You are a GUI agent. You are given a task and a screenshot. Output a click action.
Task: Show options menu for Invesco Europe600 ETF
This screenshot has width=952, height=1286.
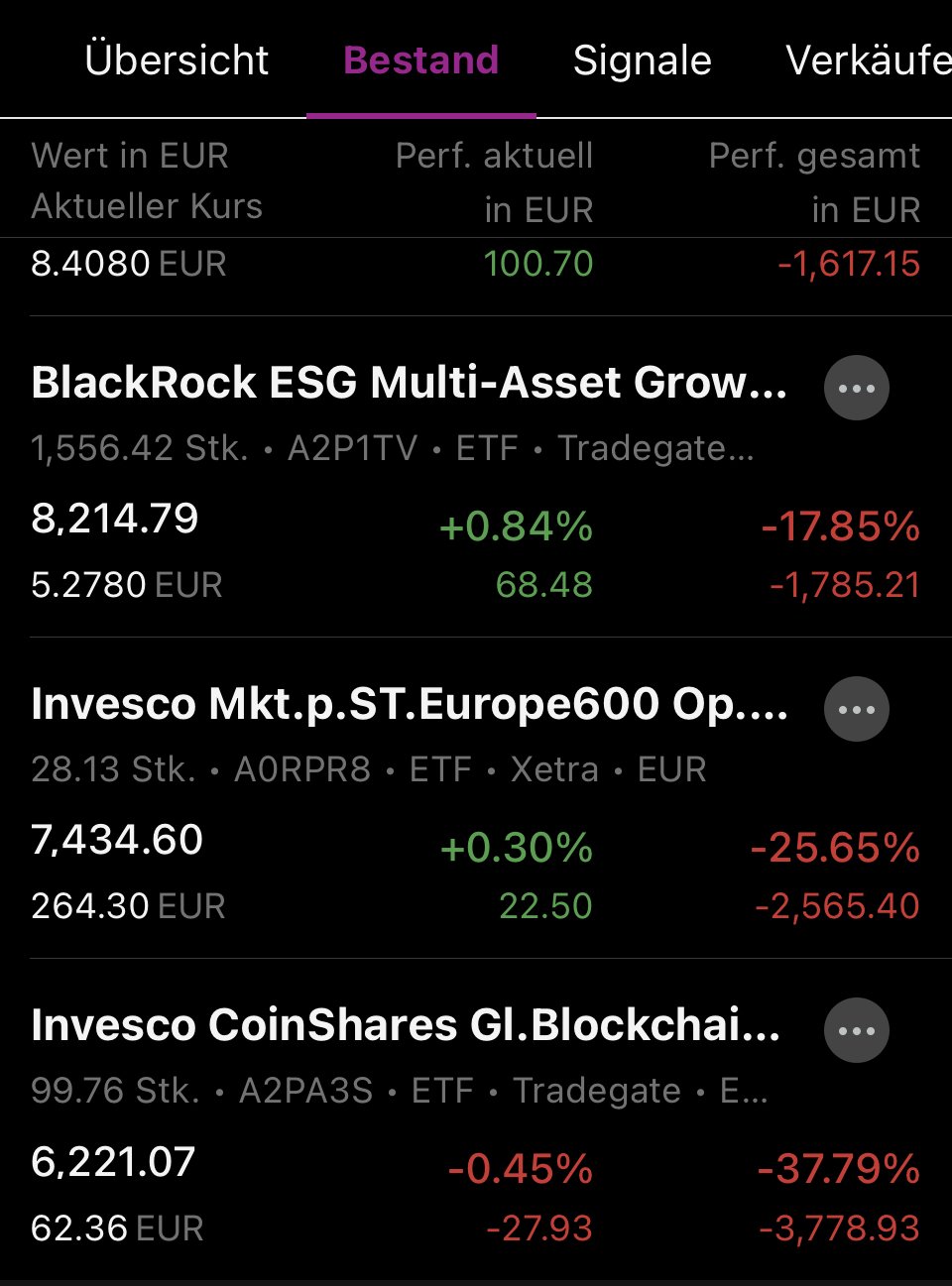(x=856, y=709)
